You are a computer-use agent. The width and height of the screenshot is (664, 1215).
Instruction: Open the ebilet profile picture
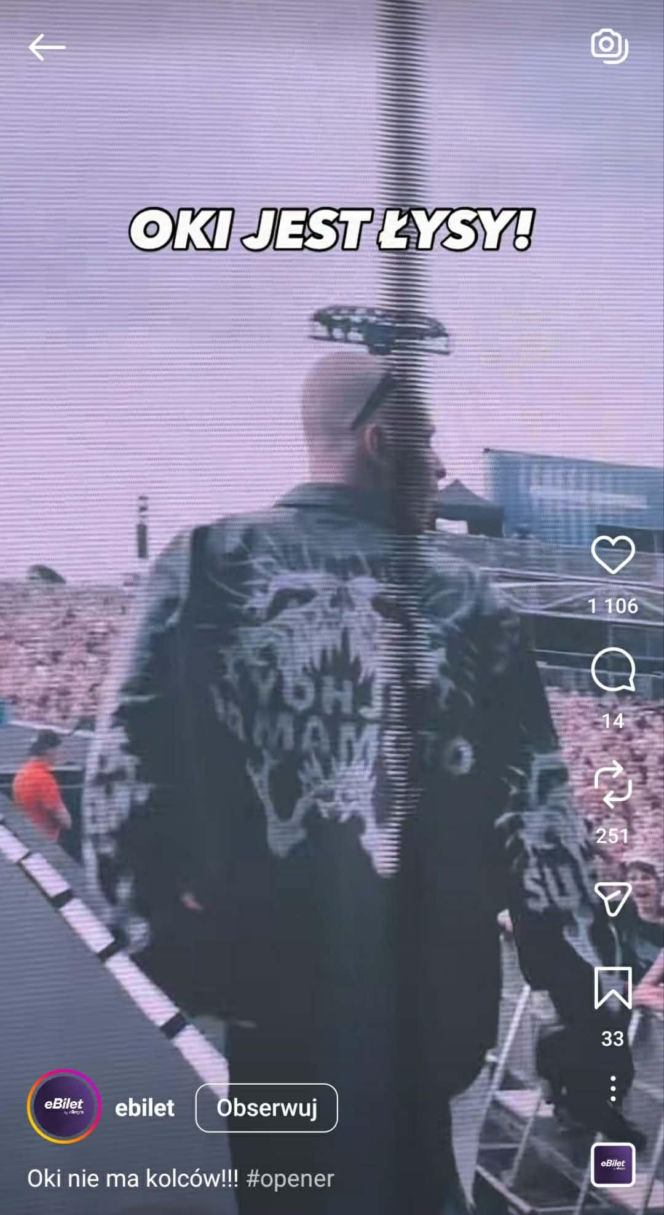[64, 1107]
